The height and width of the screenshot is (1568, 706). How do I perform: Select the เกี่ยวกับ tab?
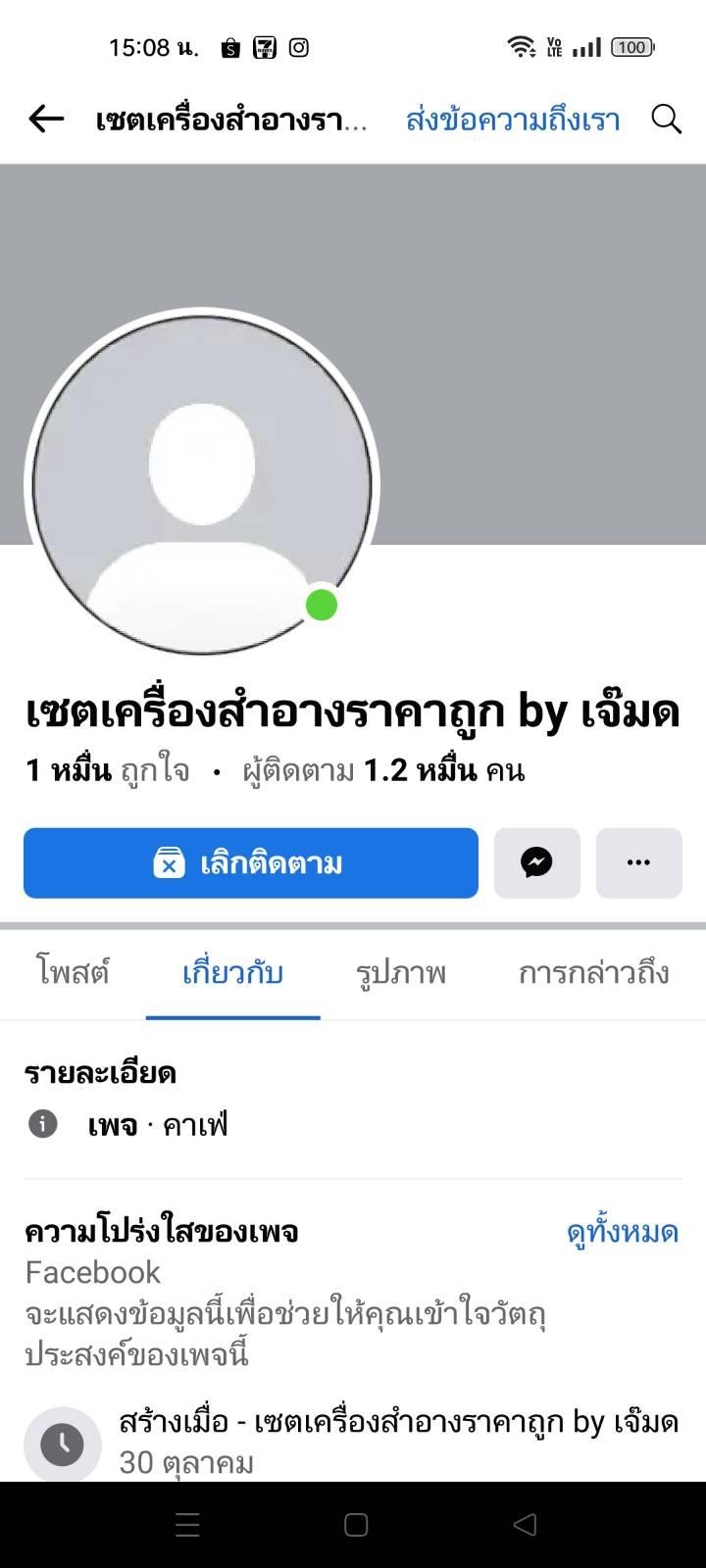tap(233, 972)
